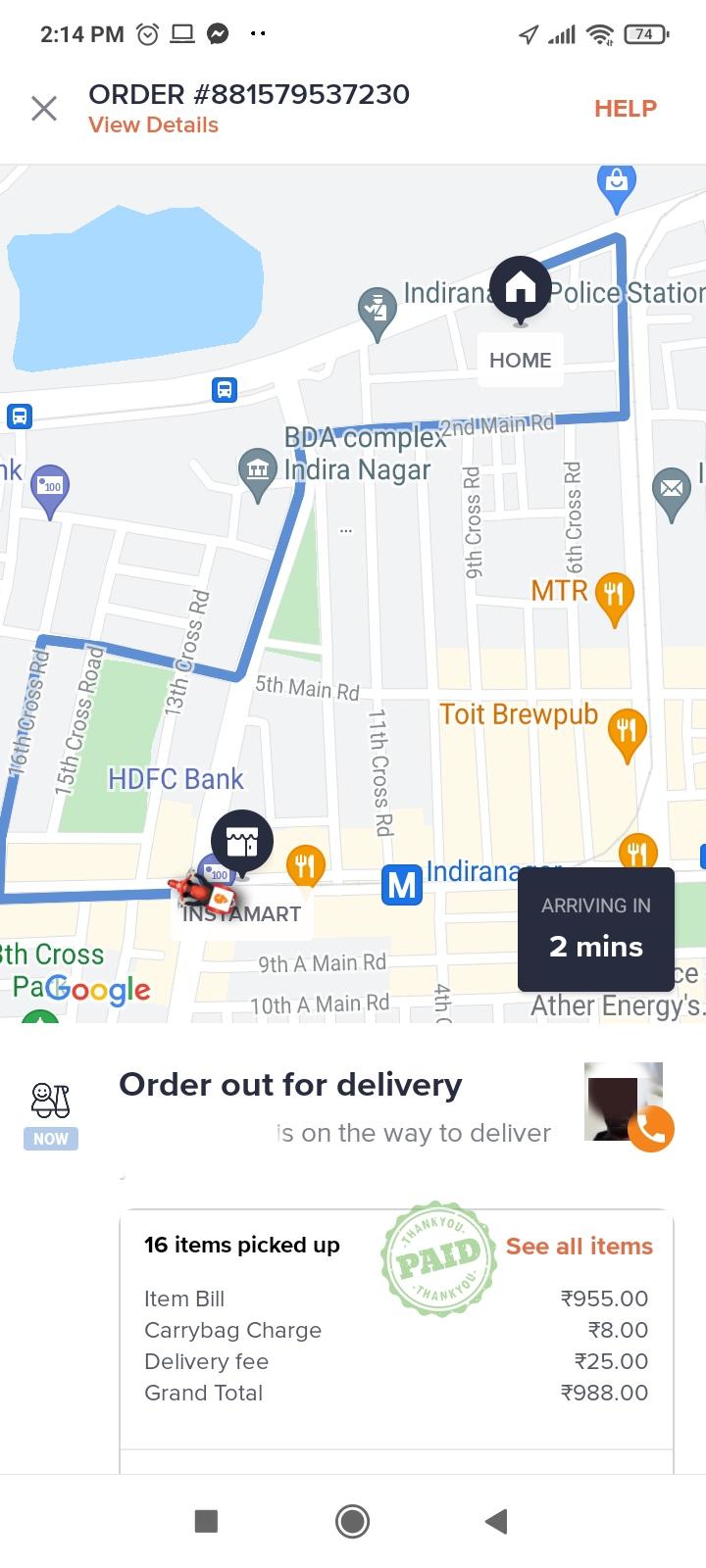Open View Details for the order
Image resolution: width=706 pixels, height=1568 pixels.
(x=153, y=125)
